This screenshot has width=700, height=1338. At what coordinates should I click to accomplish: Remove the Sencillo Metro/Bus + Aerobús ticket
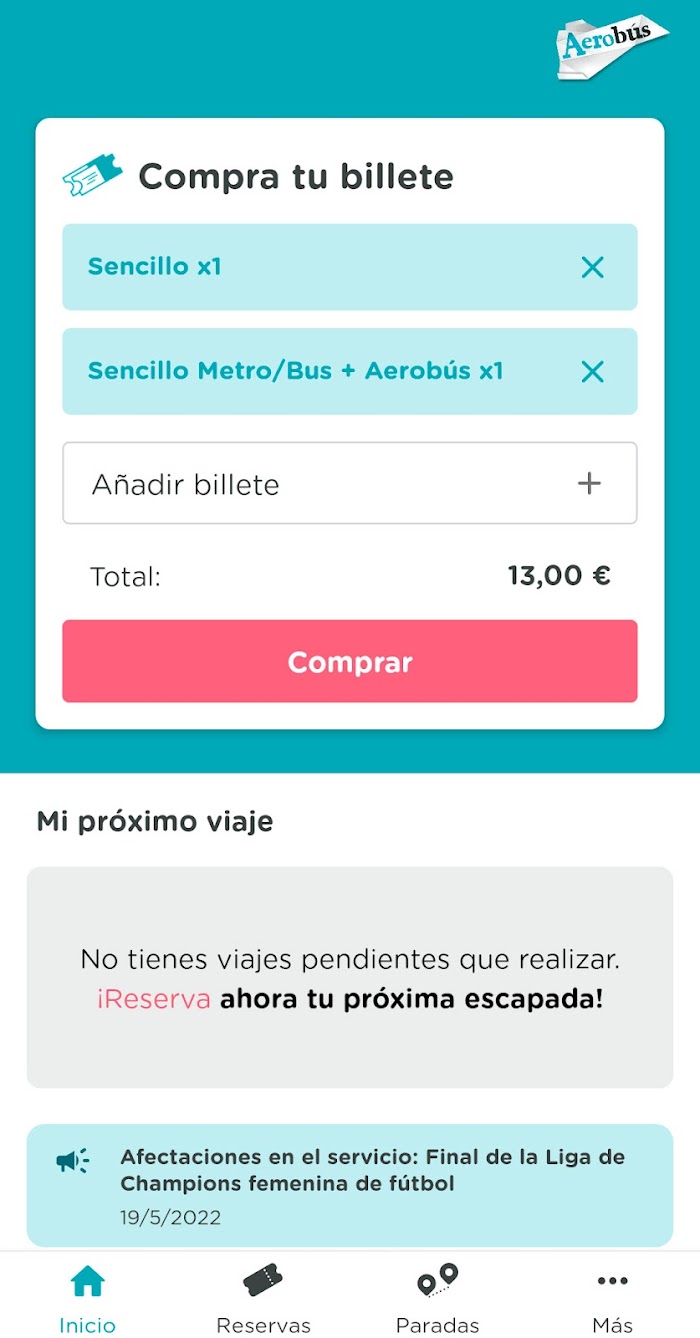(x=593, y=372)
